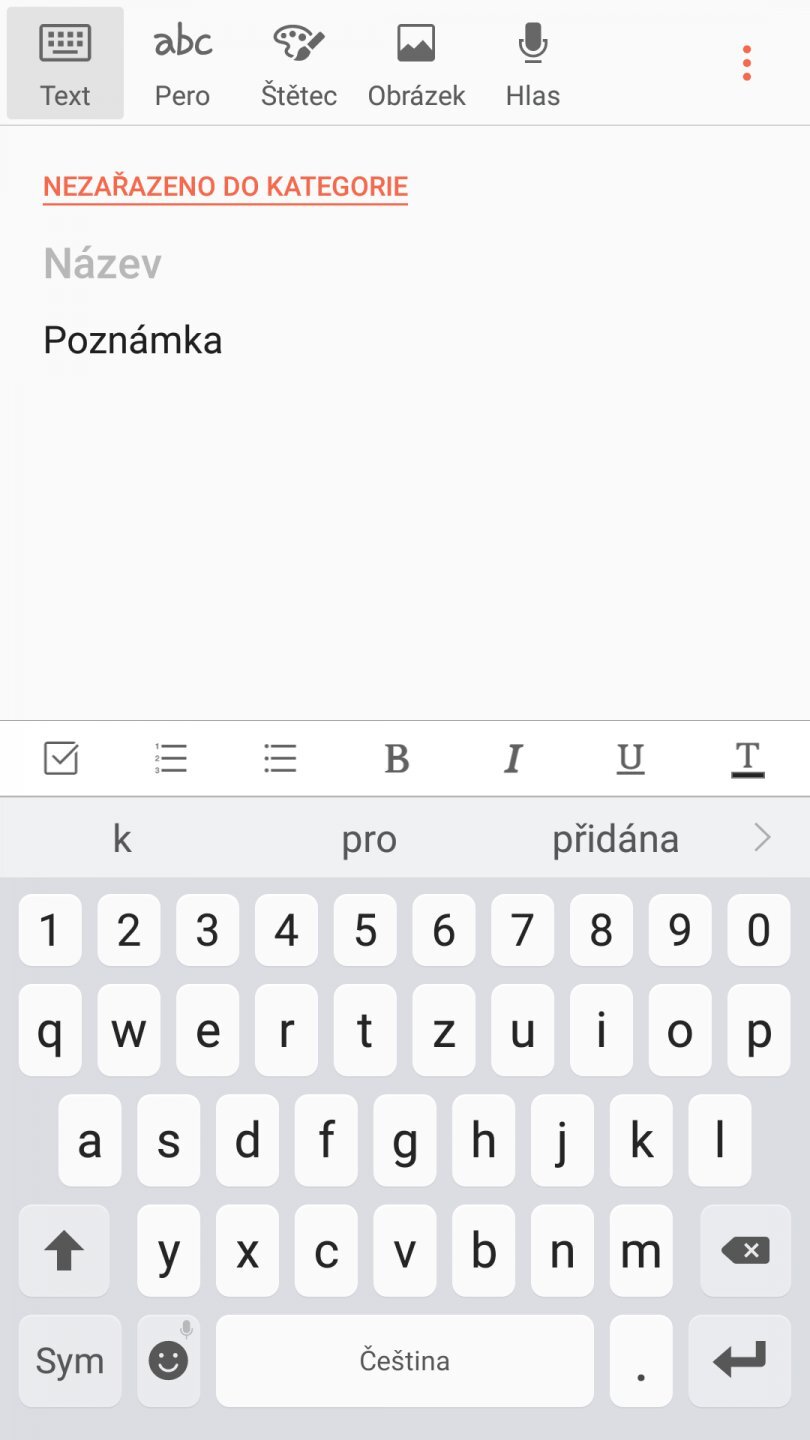Enable bold formatting
Viewport: 810px width, 1440px height.
click(397, 759)
